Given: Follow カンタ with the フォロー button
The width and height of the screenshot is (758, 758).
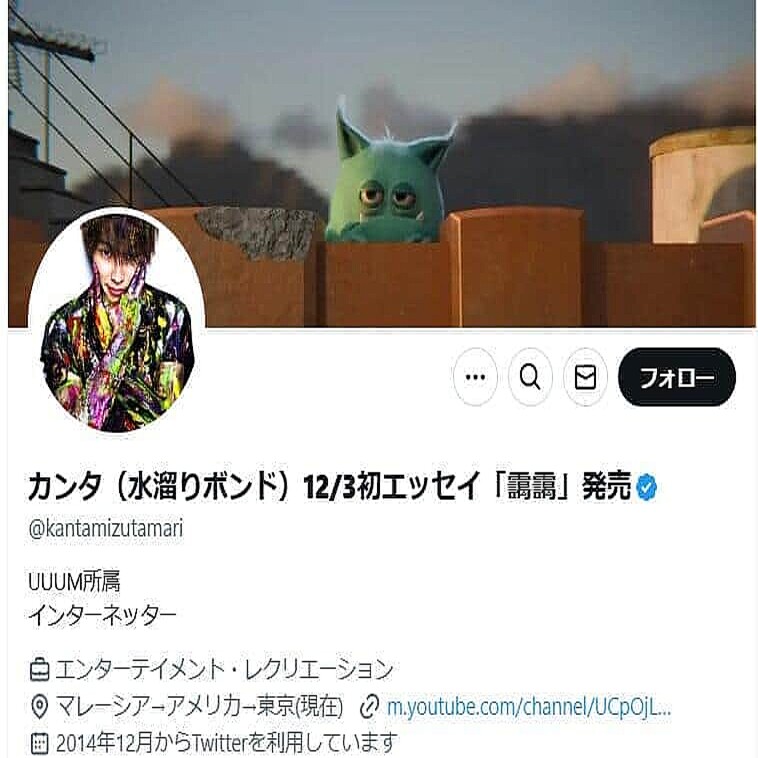Looking at the screenshot, I should 677,377.
